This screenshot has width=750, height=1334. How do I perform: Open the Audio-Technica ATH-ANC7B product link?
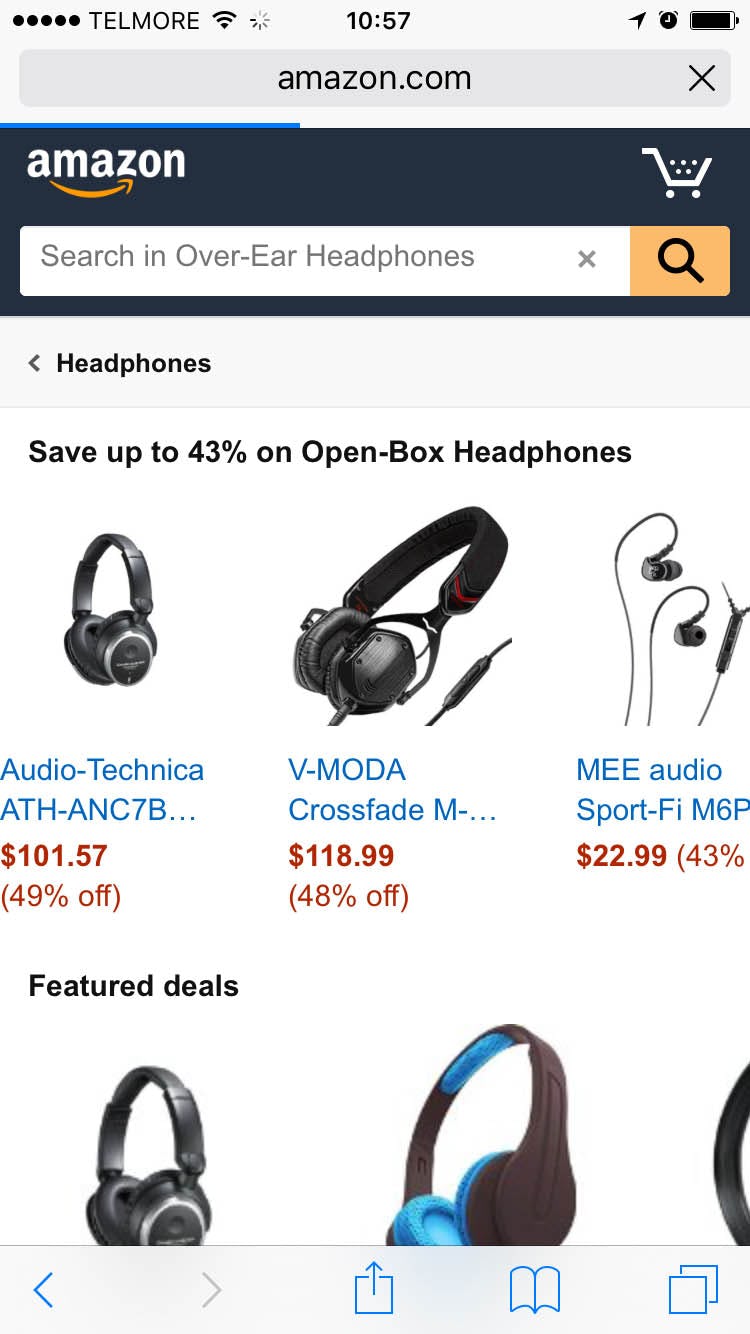coord(102,789)
